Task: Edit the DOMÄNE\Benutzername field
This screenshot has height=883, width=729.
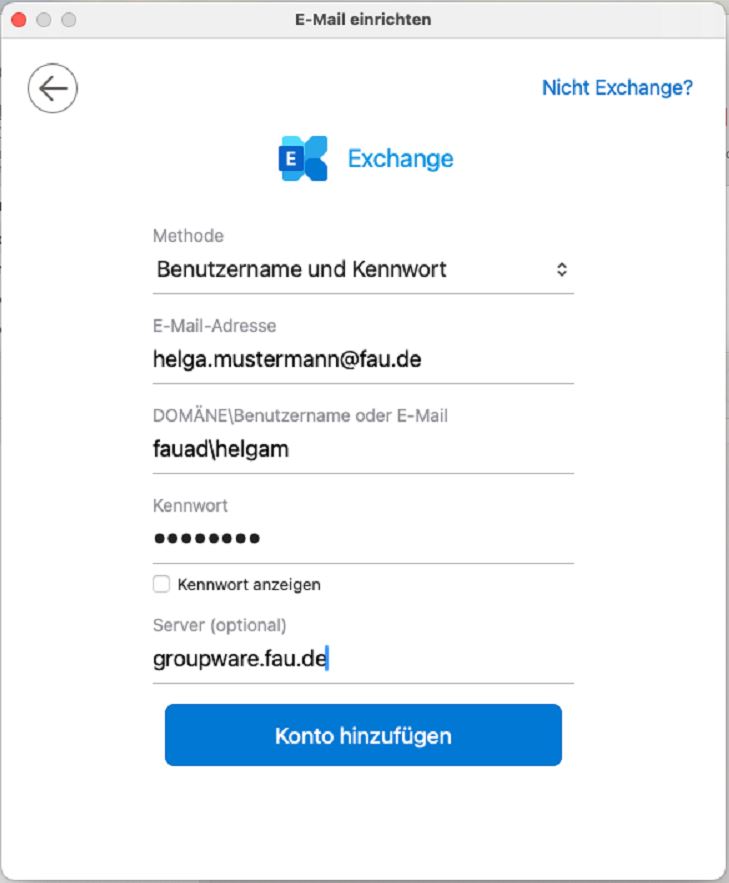Action: (x=362, y=449)
